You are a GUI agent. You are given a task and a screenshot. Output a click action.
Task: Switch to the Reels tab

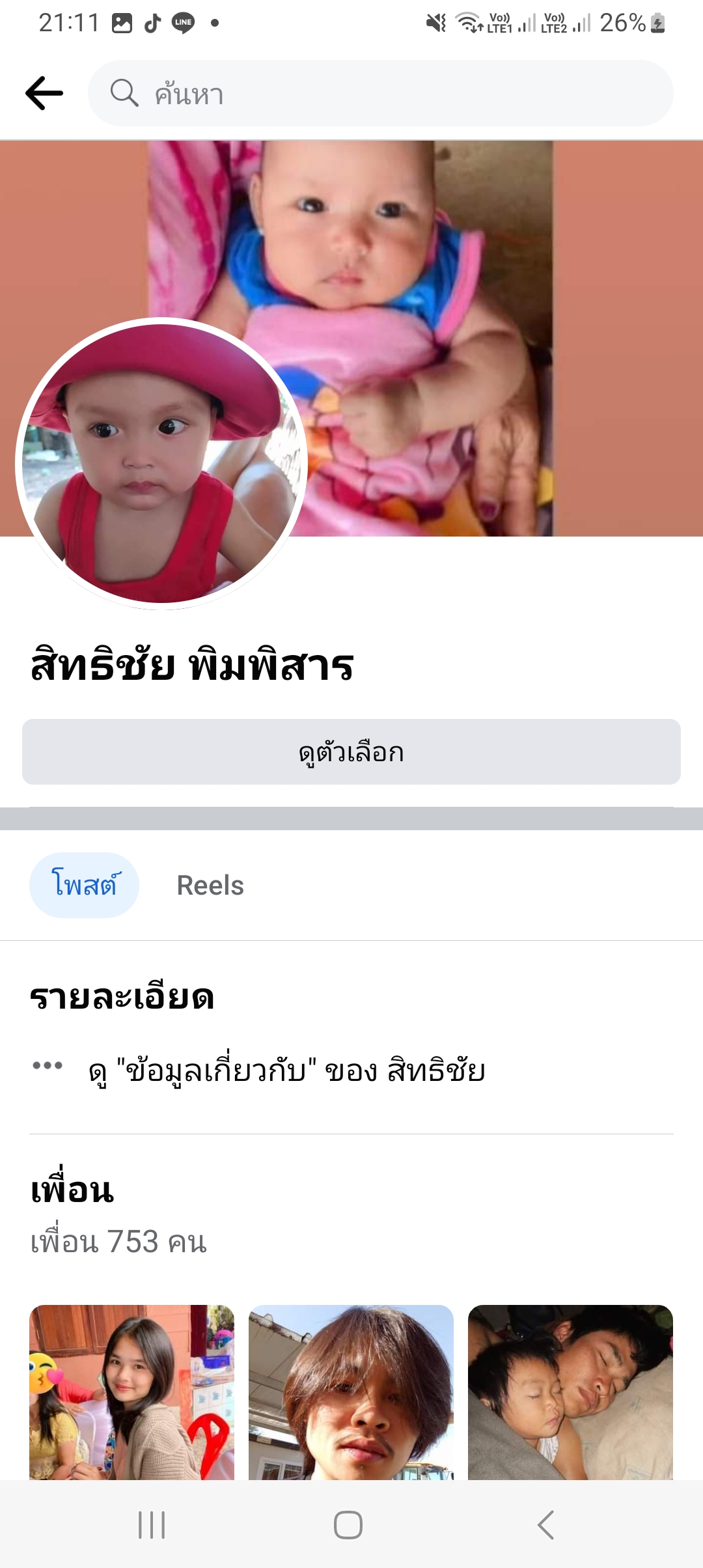click(210, 886)
